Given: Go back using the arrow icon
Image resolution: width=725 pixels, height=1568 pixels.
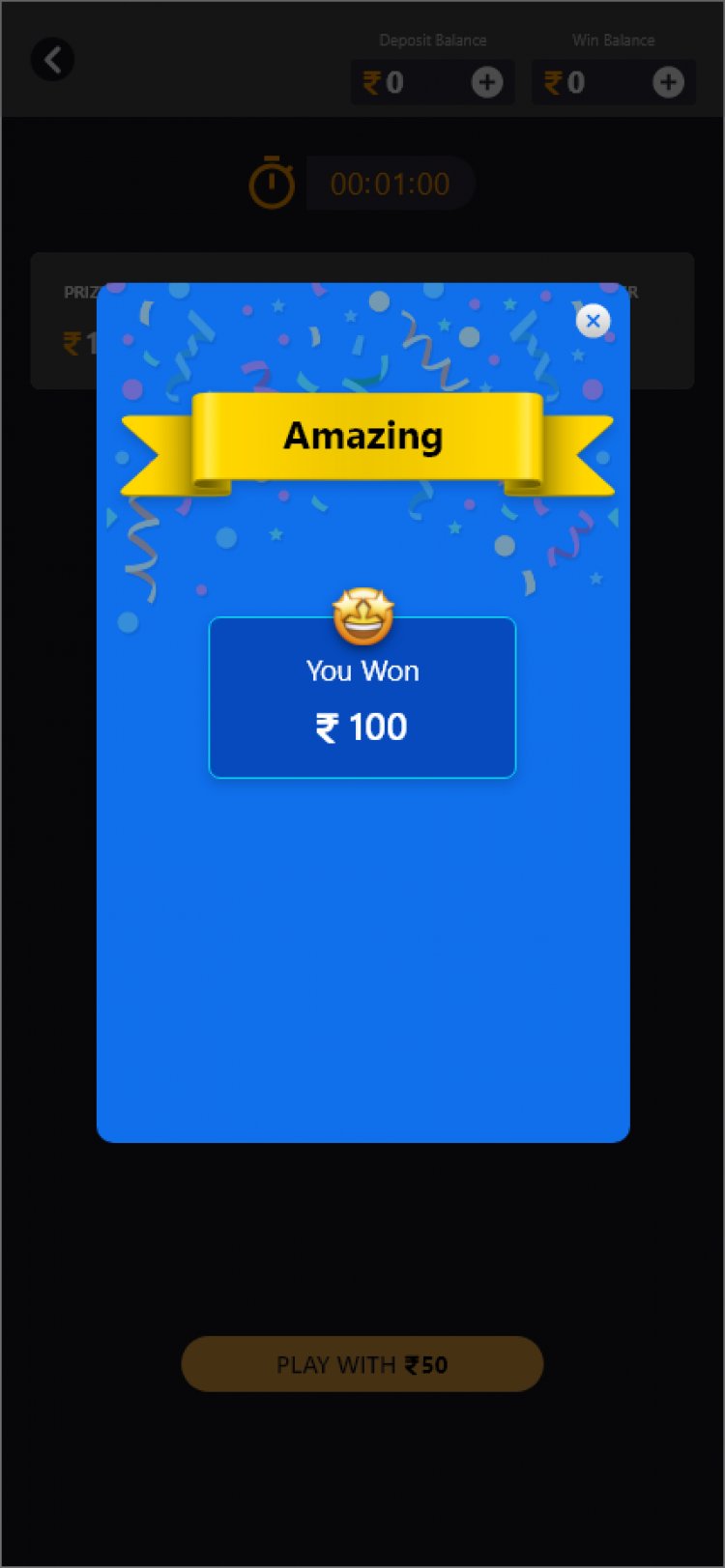Looking at the screenshot, I should (52, 60).
